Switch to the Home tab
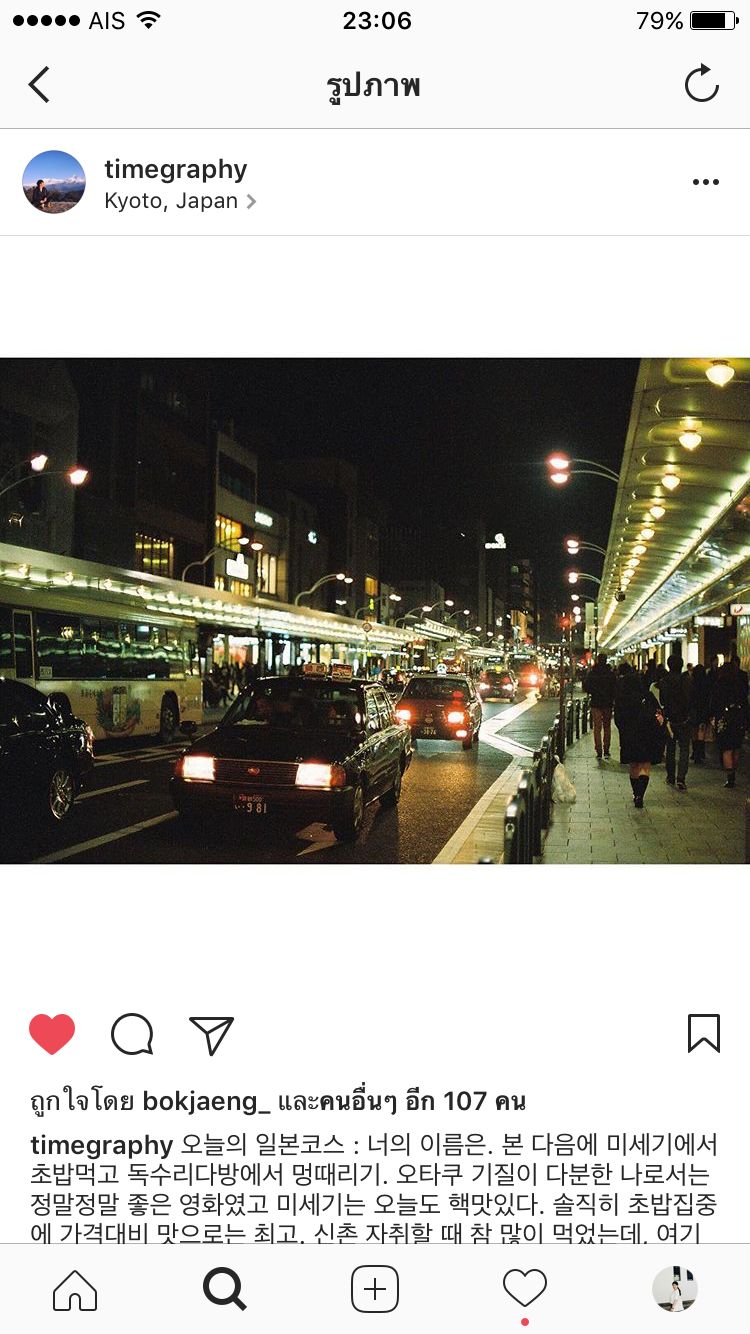The image size is (750, 1334). [x=75, y=1290]
